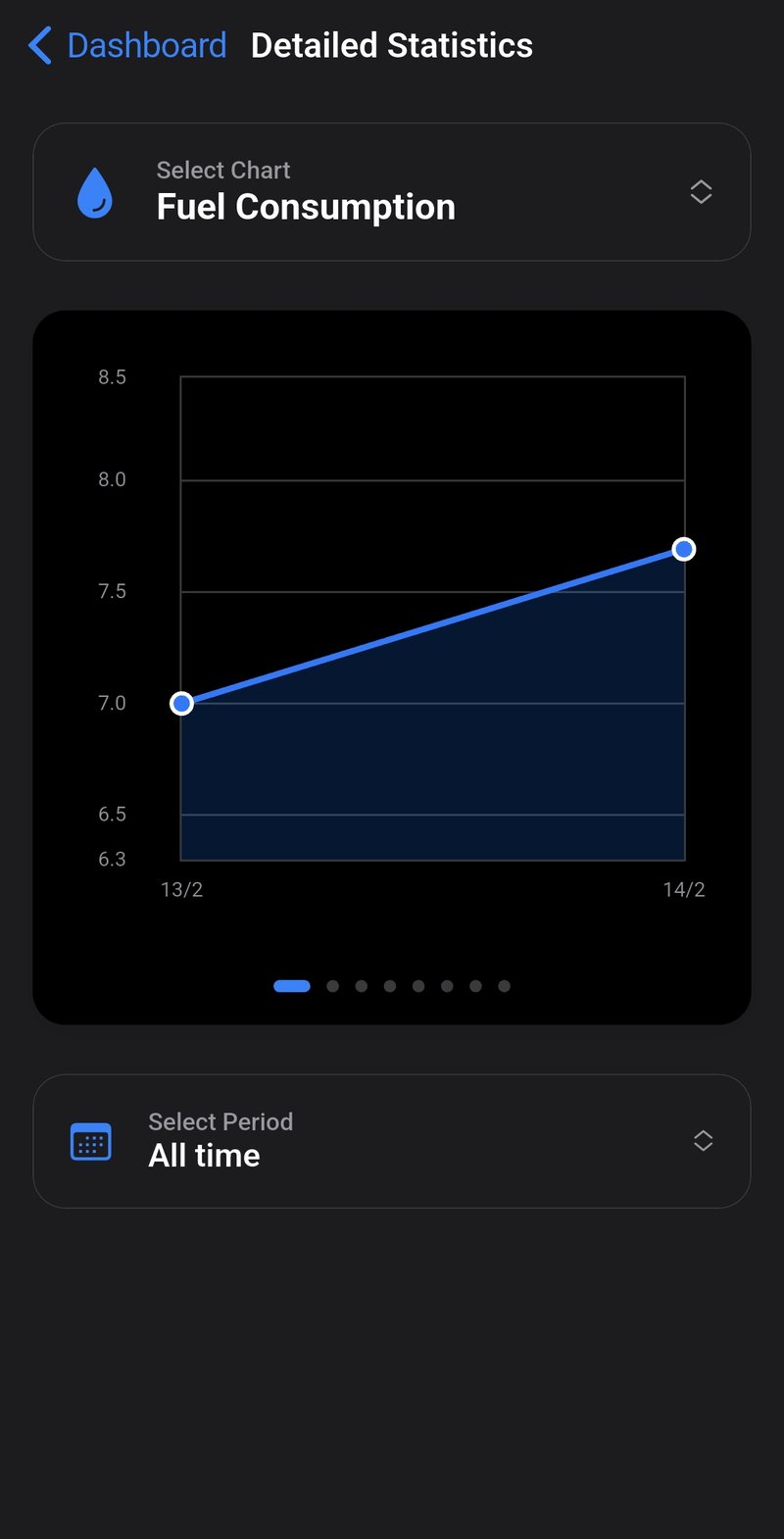The width and height of the screenshot is (784, 1539).
Task: Open the Select Chart dropdown
Action: tap(392, 192)
